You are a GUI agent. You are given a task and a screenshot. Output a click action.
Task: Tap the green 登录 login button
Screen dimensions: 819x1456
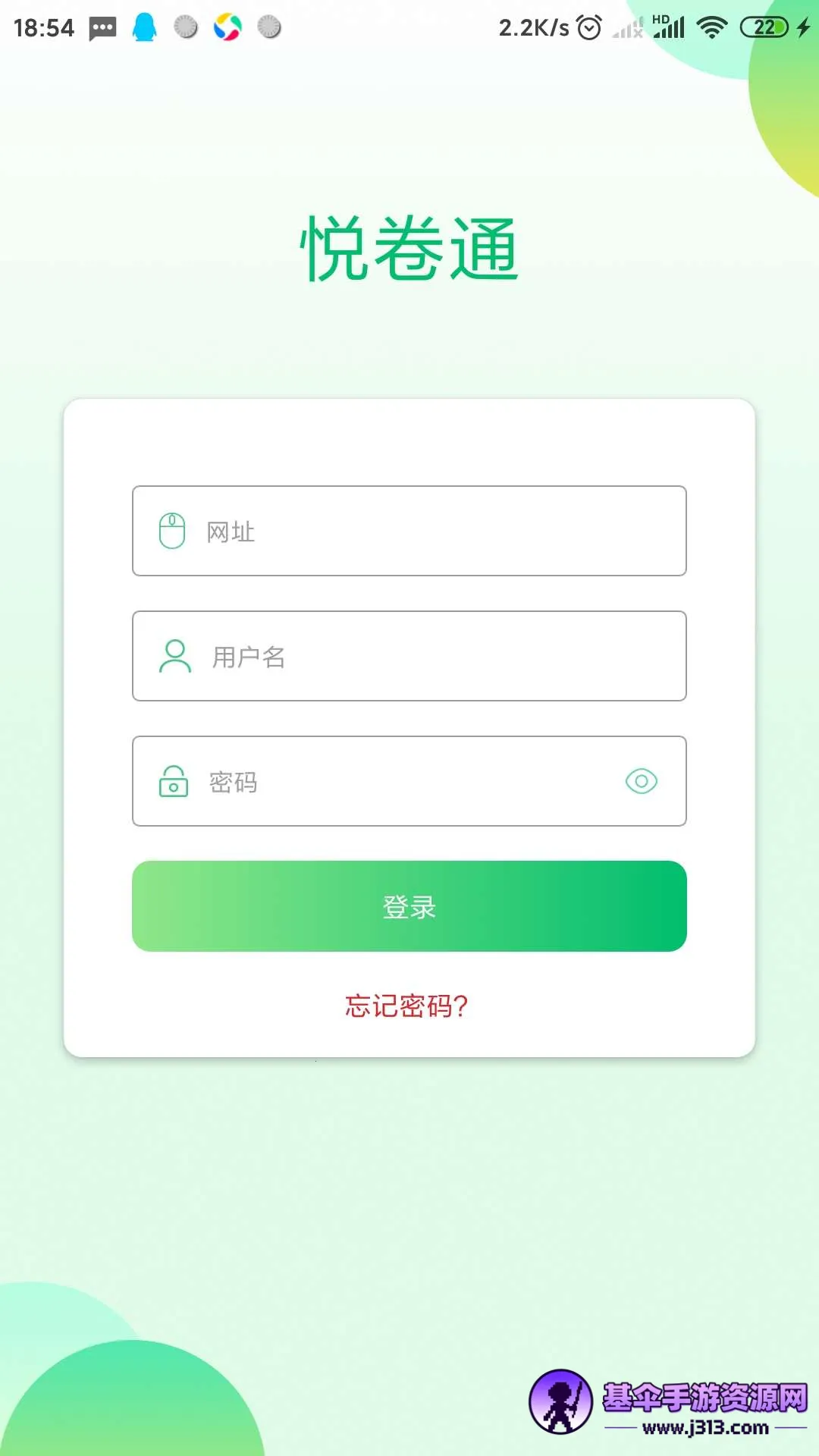(409, 906)
